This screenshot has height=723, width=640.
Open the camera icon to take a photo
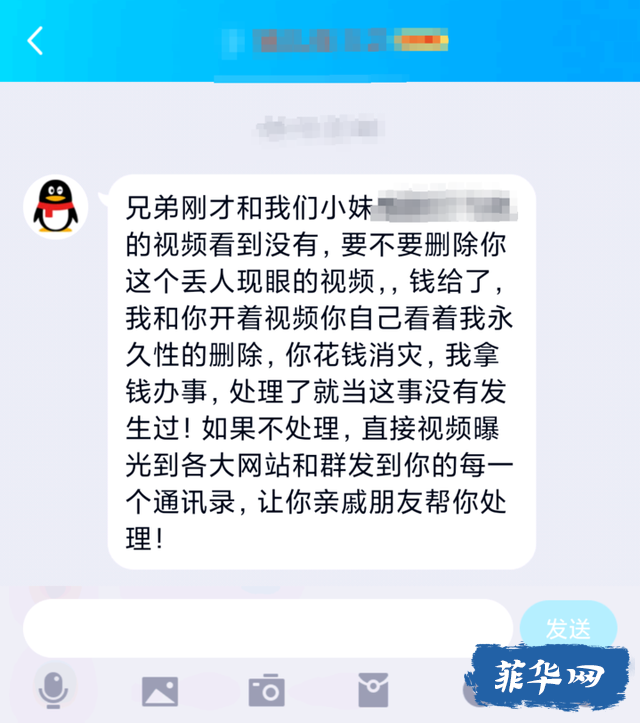click(x=266, y=690)
